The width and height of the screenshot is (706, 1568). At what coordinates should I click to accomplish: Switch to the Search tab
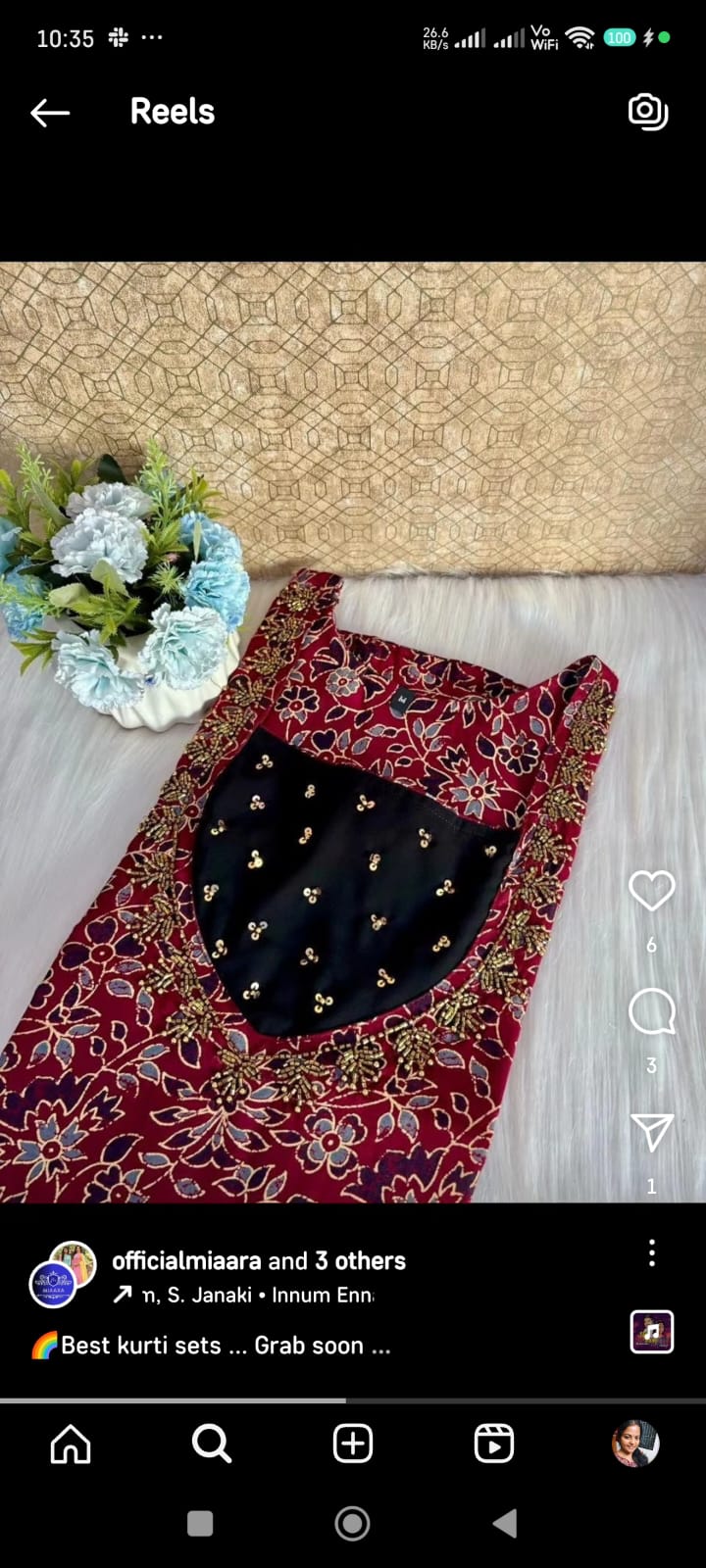pyautogui.click(x=211, y=1444)
